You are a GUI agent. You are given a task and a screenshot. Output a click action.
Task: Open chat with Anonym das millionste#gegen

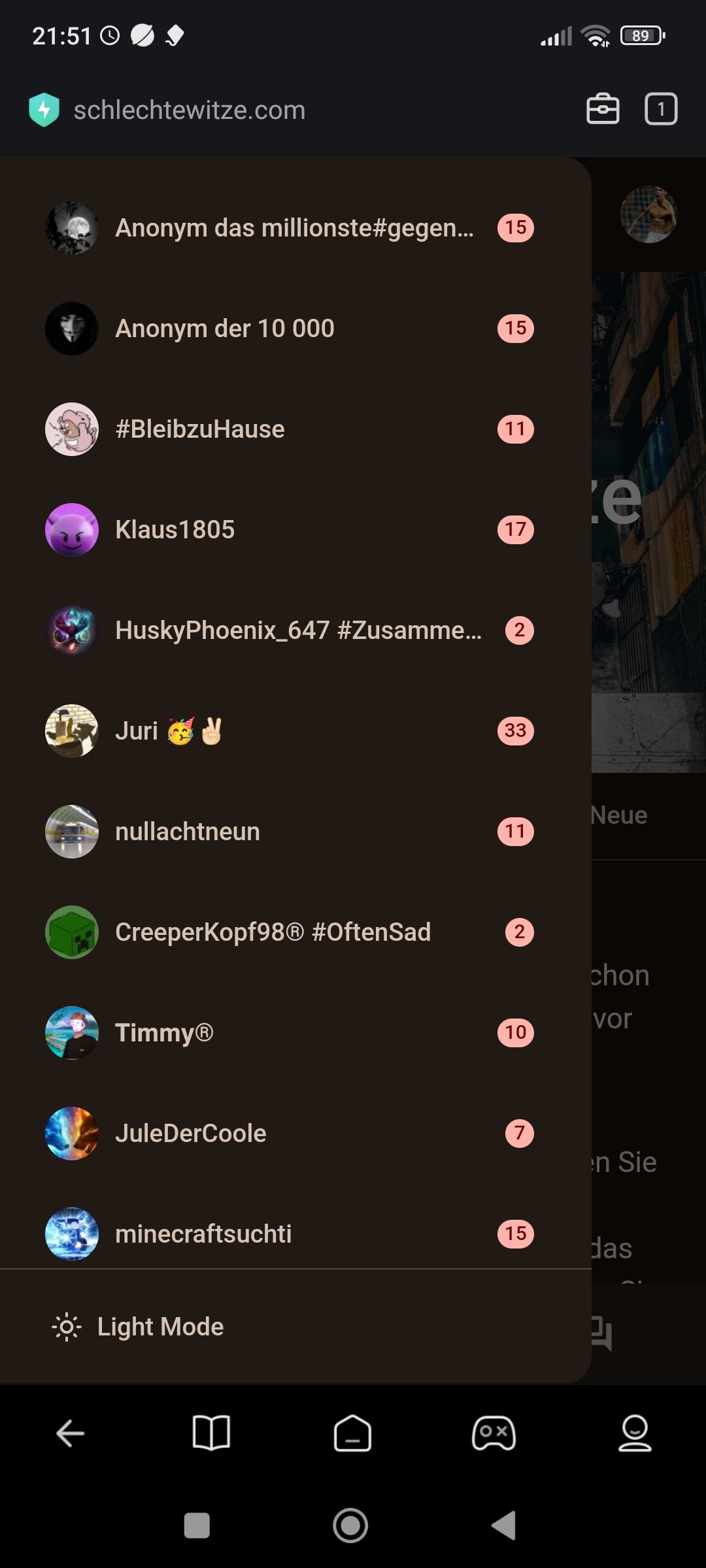[x=294, y=228]
